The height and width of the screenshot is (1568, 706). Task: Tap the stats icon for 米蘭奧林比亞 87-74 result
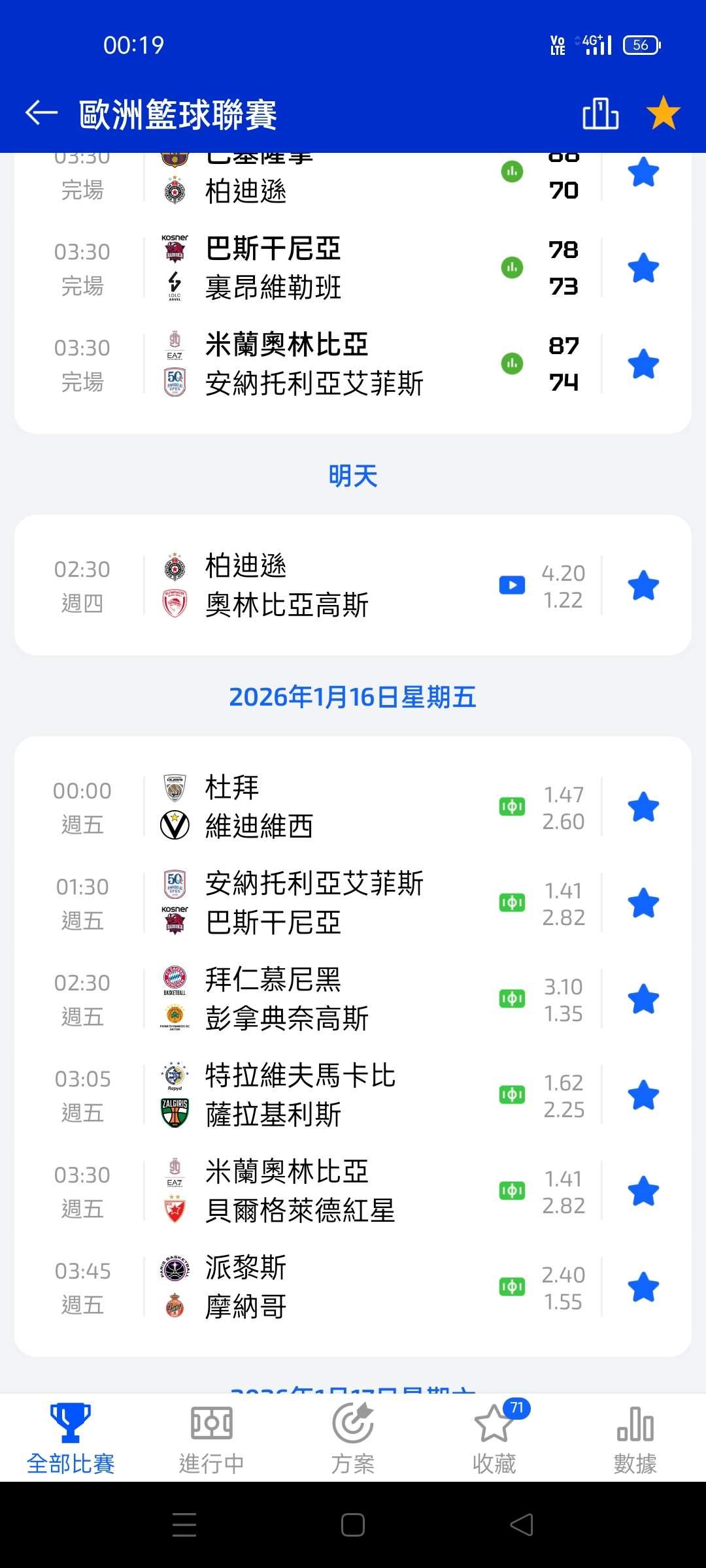tap(512, 363)
